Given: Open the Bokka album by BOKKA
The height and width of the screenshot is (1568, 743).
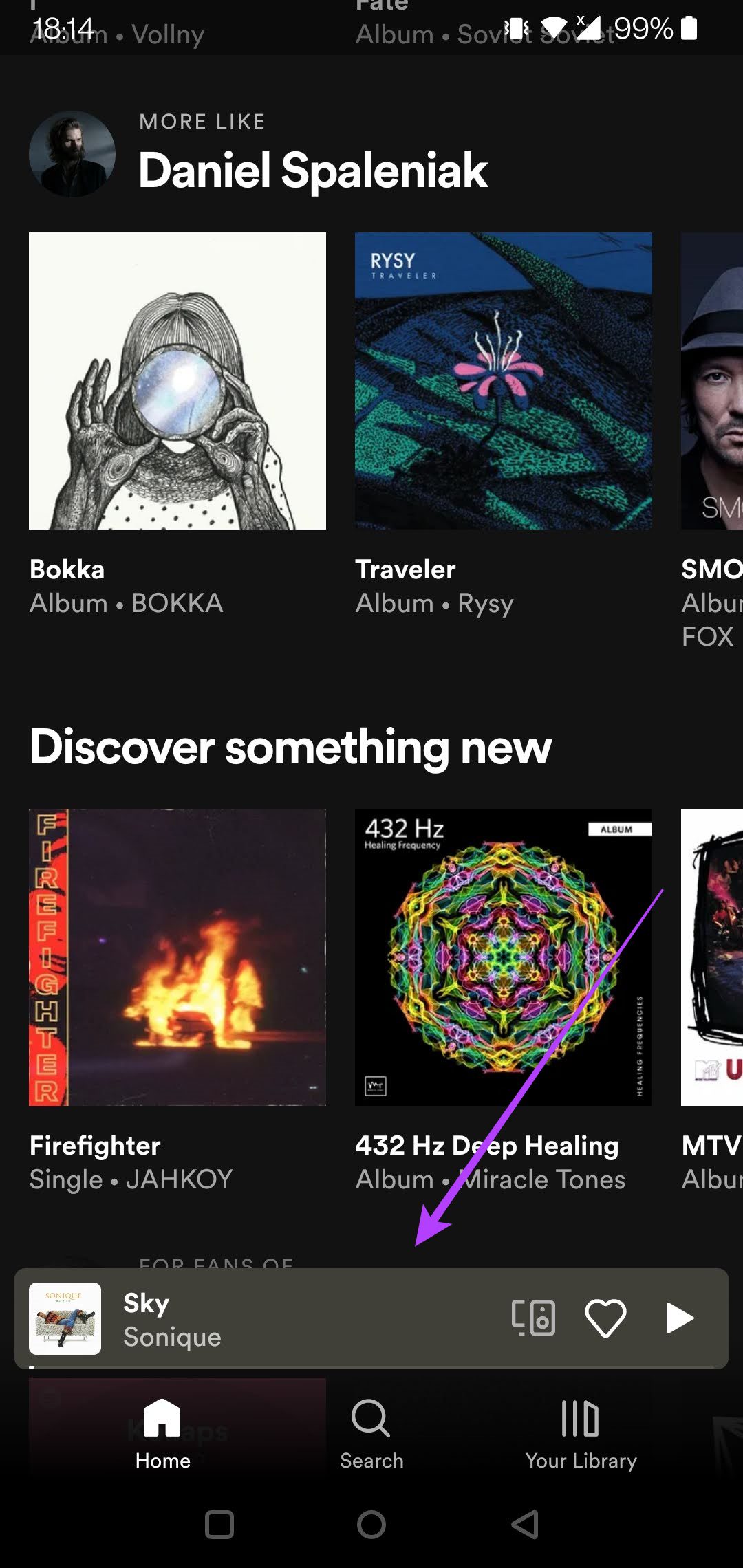Looking at the screenshot, I should tap(177, 381).
